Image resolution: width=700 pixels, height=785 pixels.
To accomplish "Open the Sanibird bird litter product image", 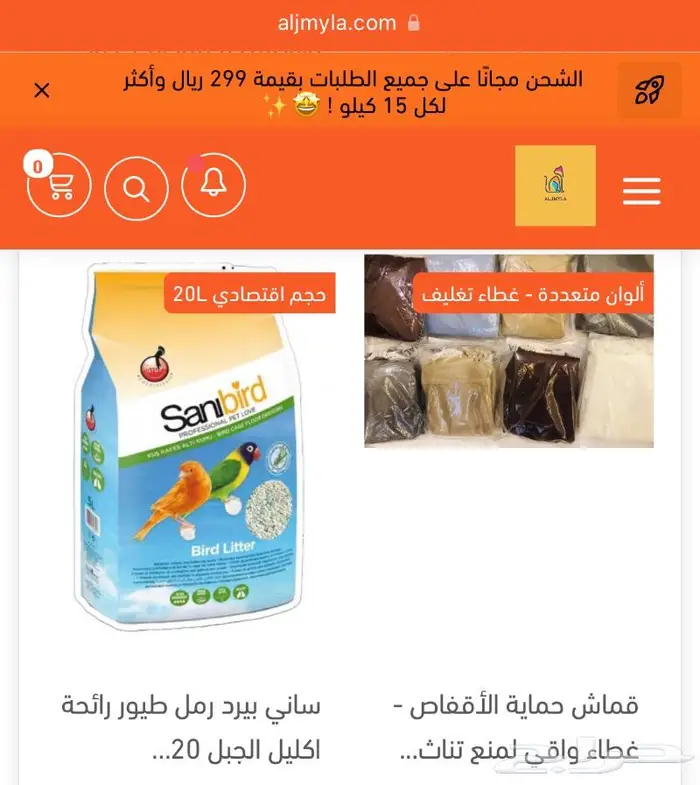I will [190, 445].
